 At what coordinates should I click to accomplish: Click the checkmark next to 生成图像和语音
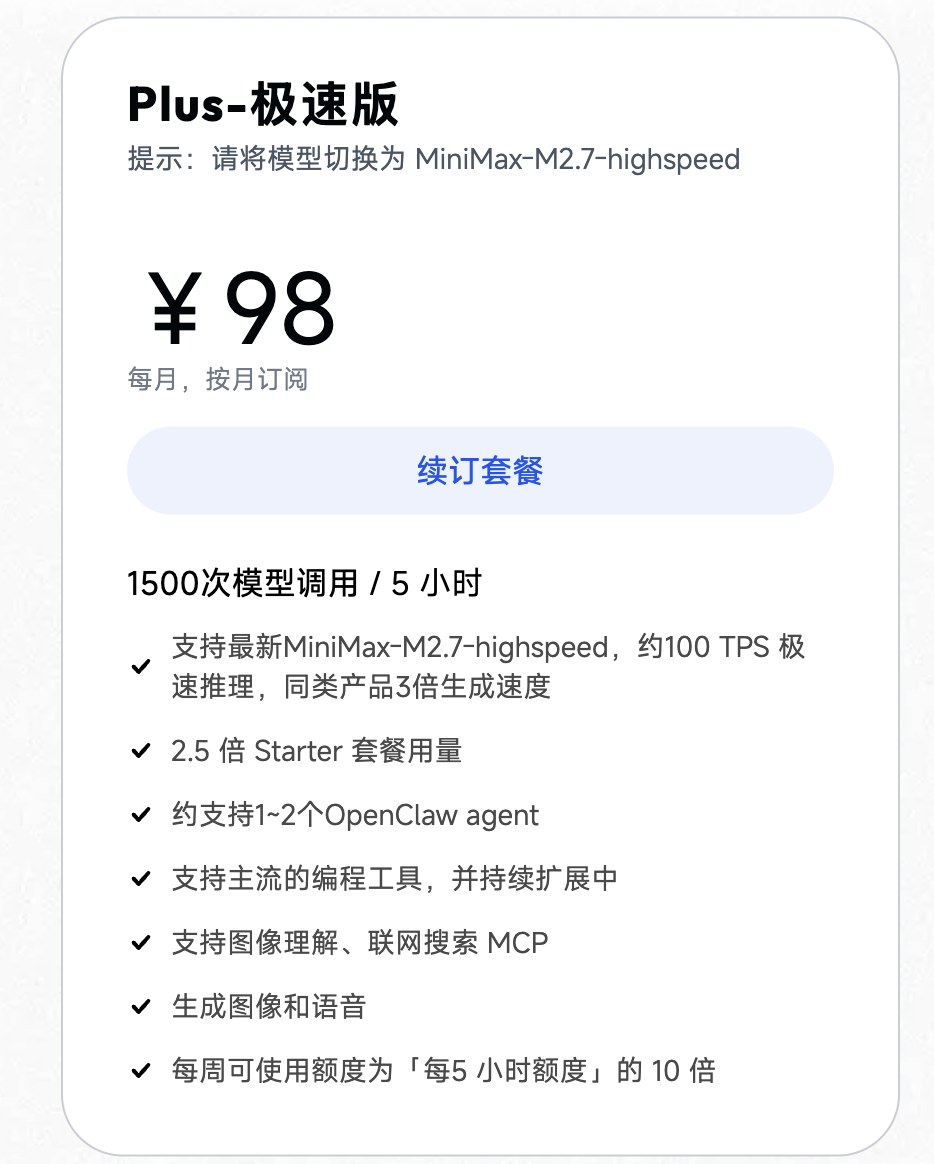pyautogui.click(x=141, y=1006)
